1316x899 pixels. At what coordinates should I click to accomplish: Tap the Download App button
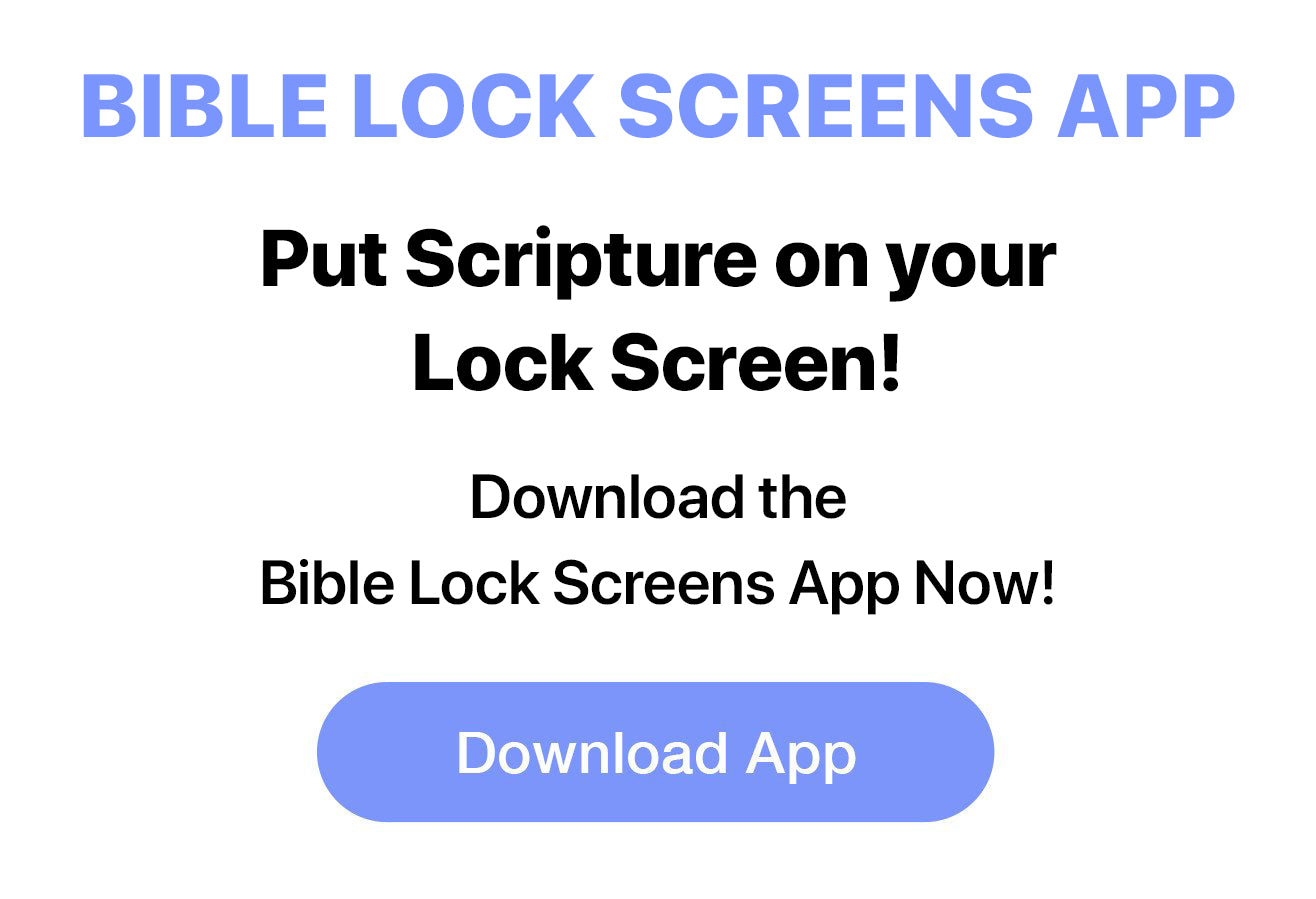tap(656, 752)
